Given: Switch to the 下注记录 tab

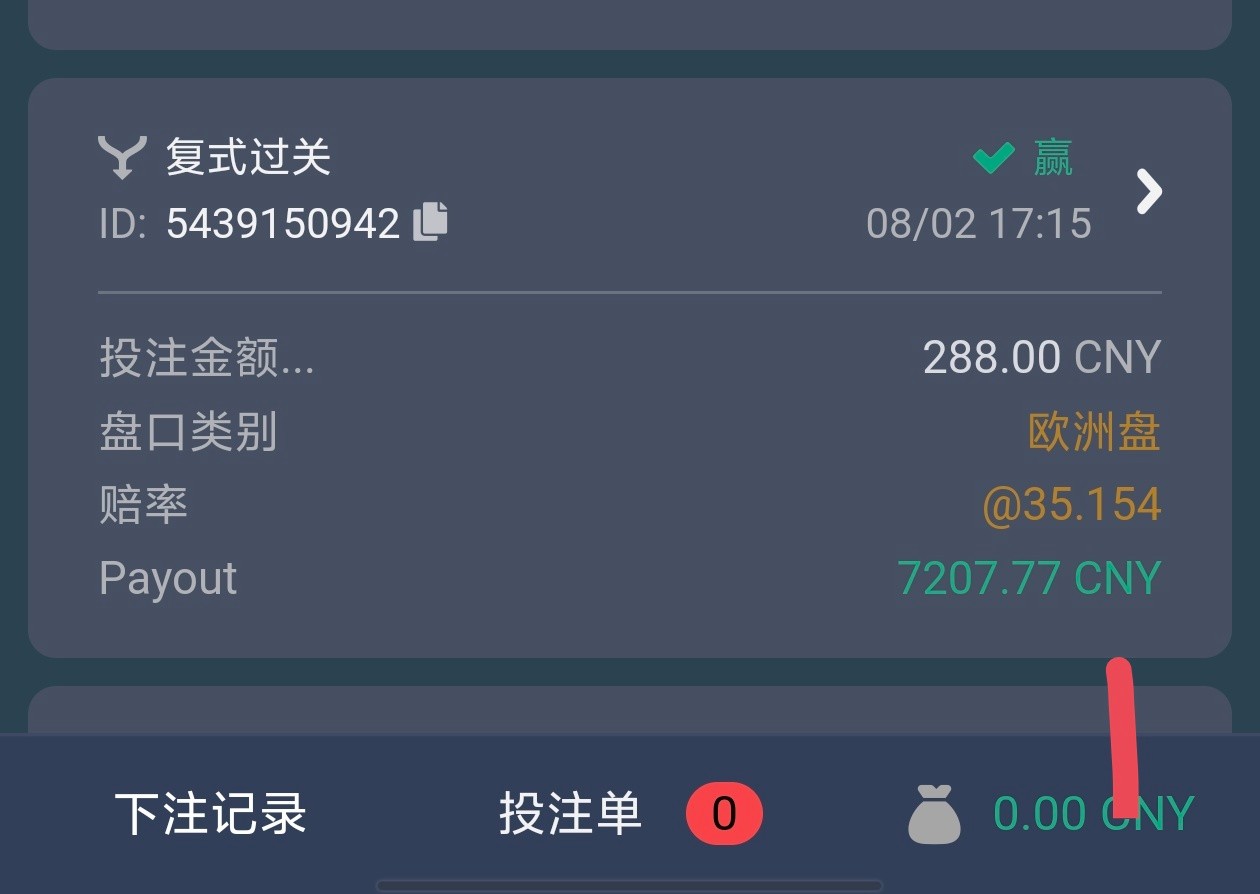Looking at the screenshot, I should (210, 814).
